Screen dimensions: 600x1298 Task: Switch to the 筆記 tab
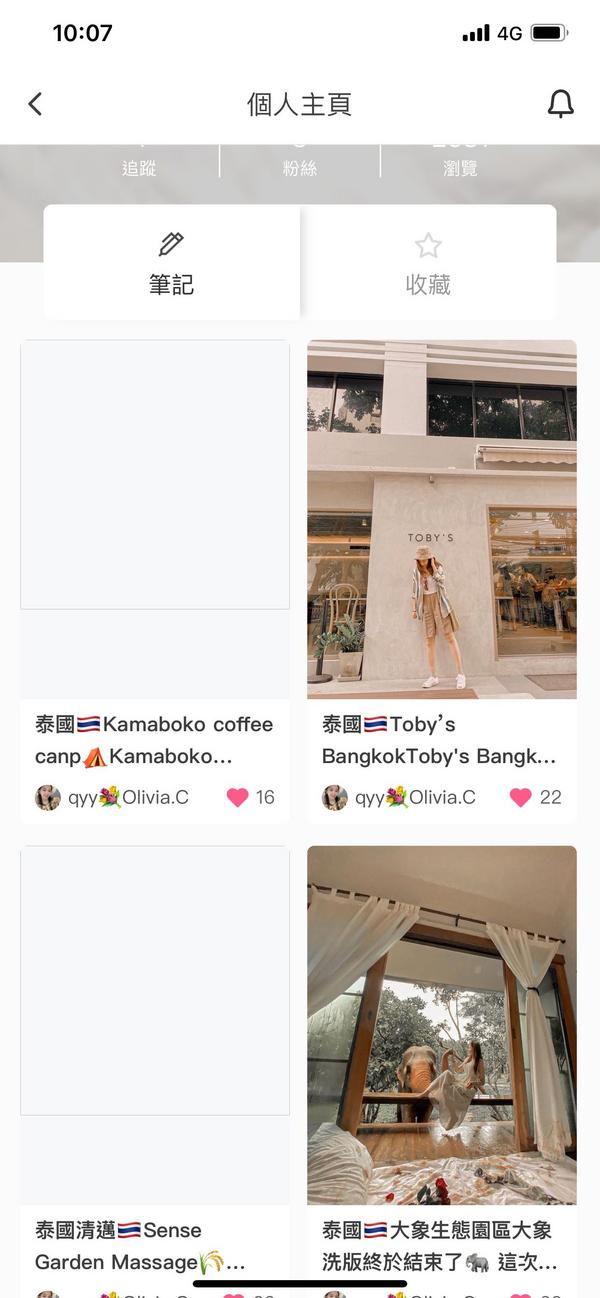tap(171, 263)
